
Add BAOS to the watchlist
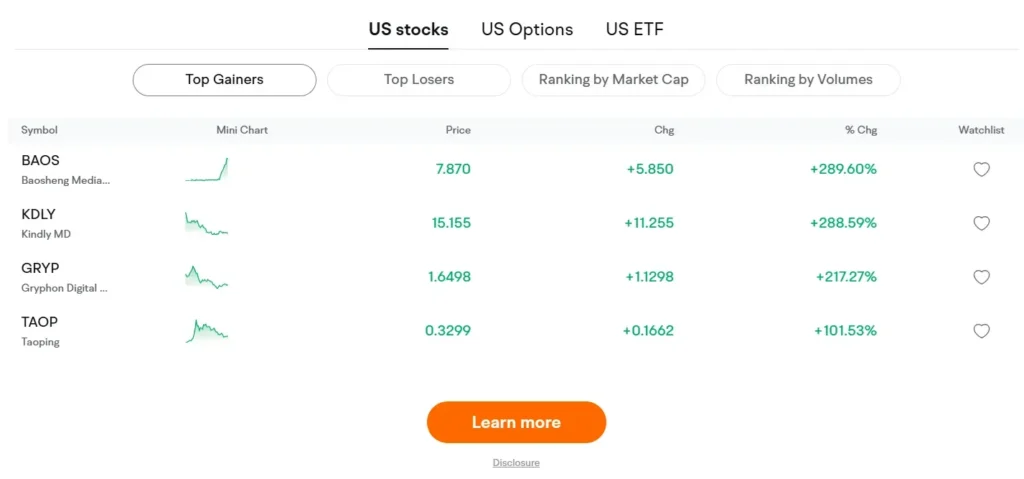click(x=981, y=170)
